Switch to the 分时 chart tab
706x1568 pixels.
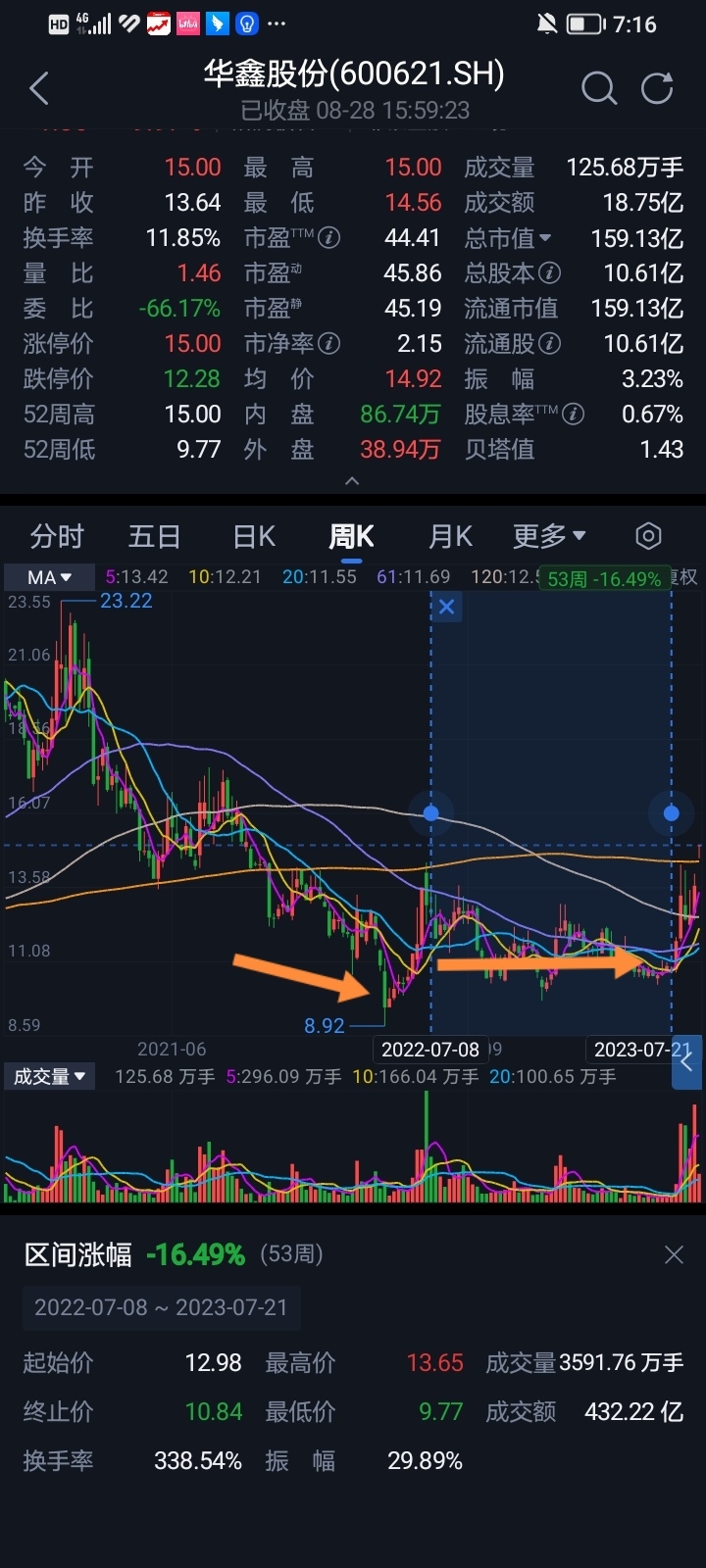[x=57, y=536]
